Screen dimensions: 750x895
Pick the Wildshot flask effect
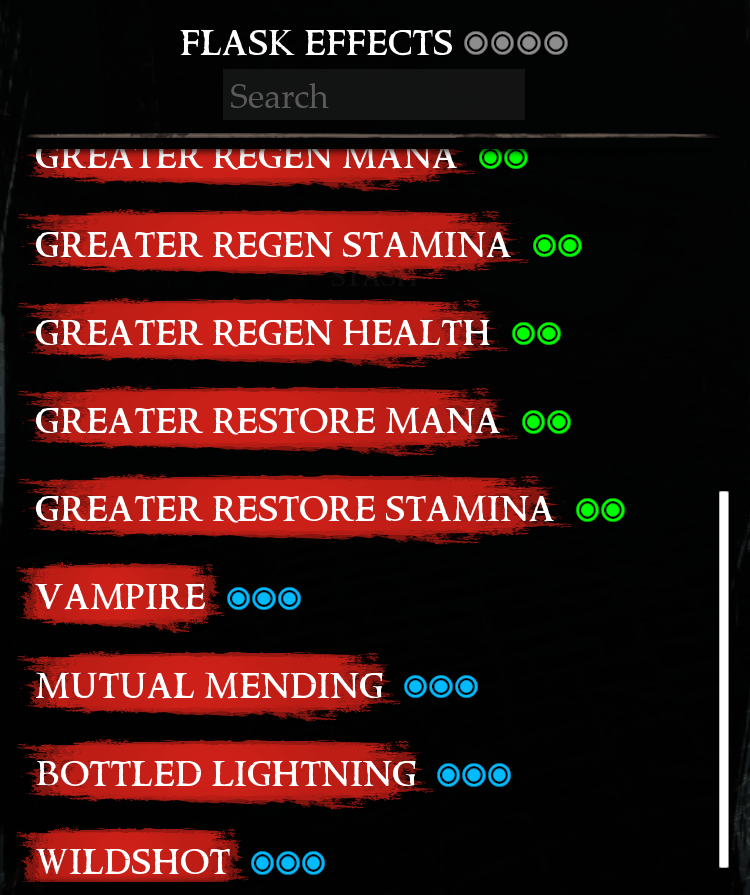point(133,861)
